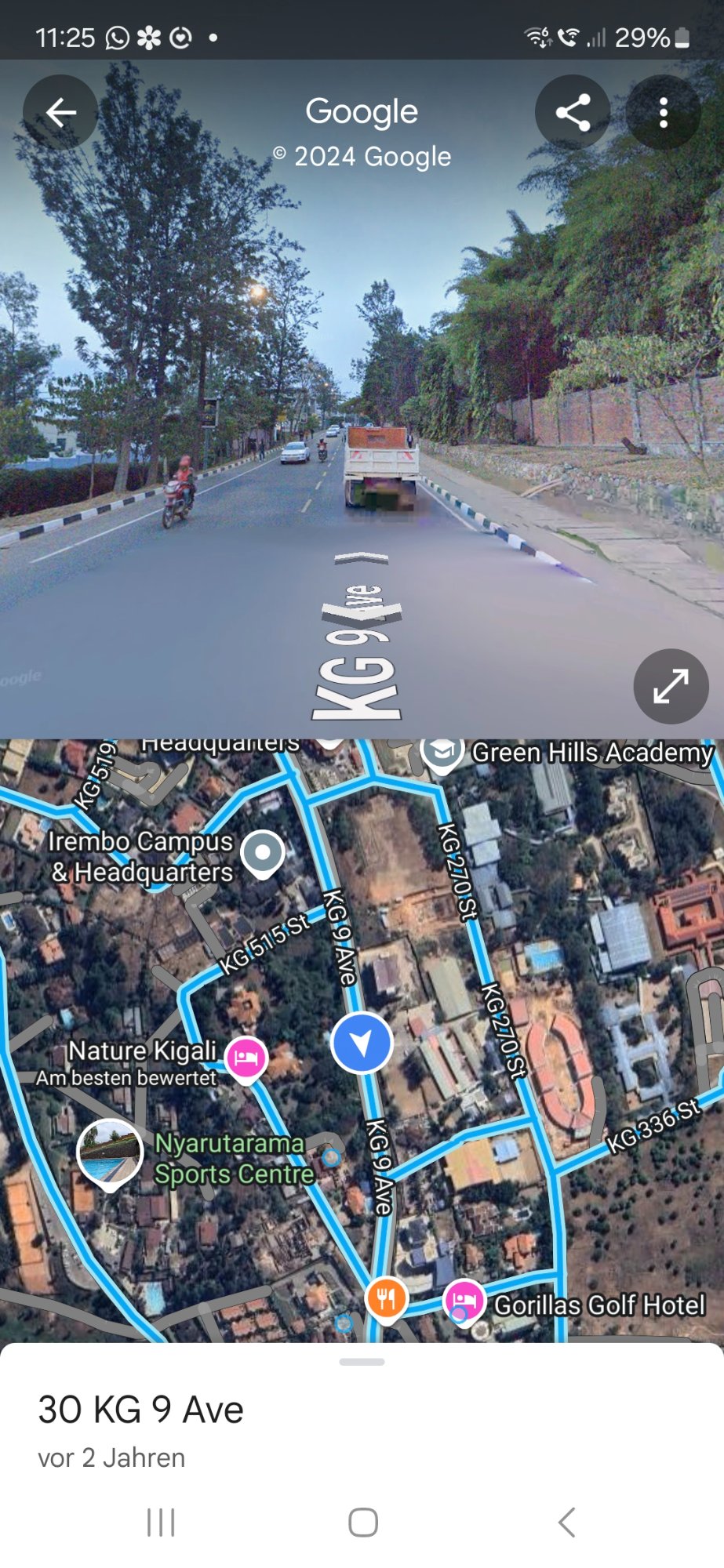Tap the orange restaurant marker

[386, 1299]
